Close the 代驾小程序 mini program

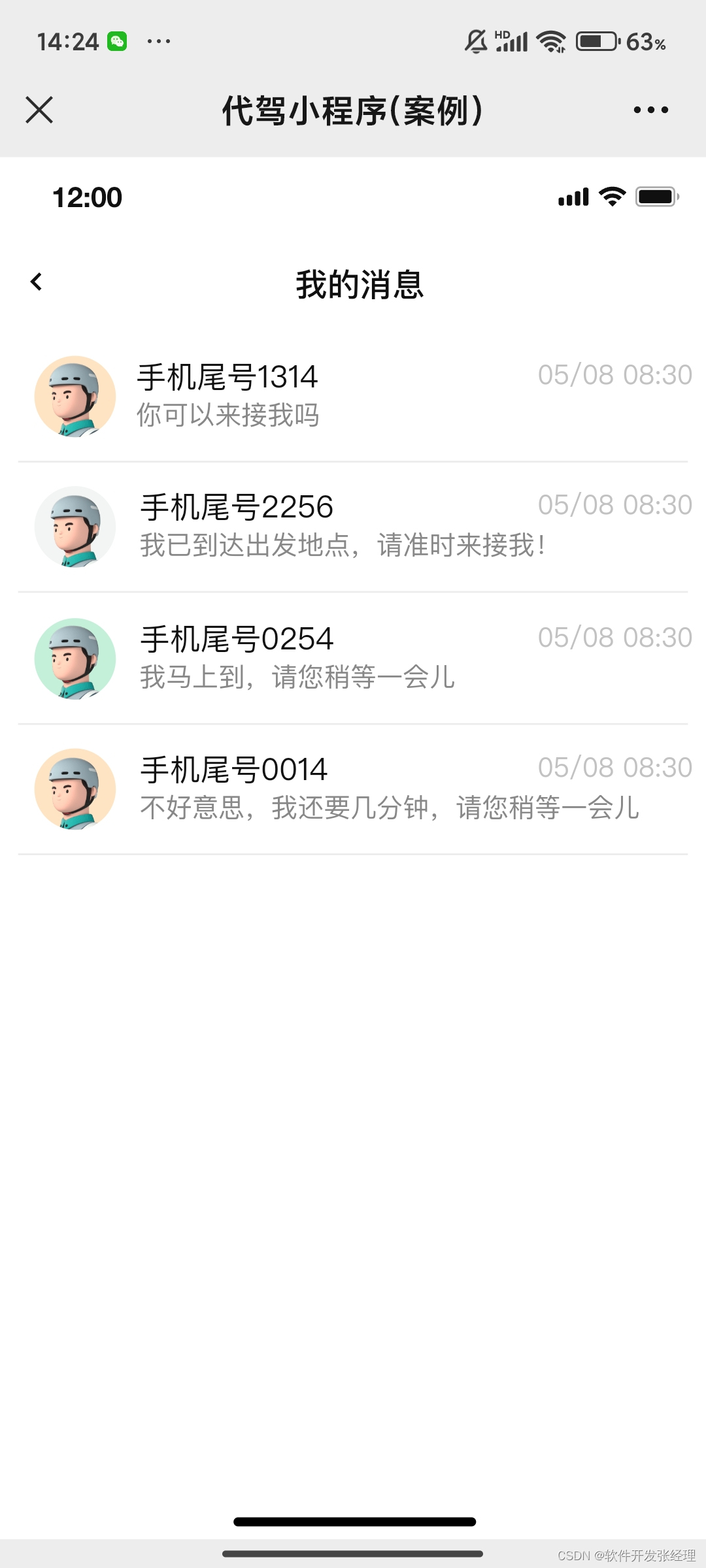(39, 110)
